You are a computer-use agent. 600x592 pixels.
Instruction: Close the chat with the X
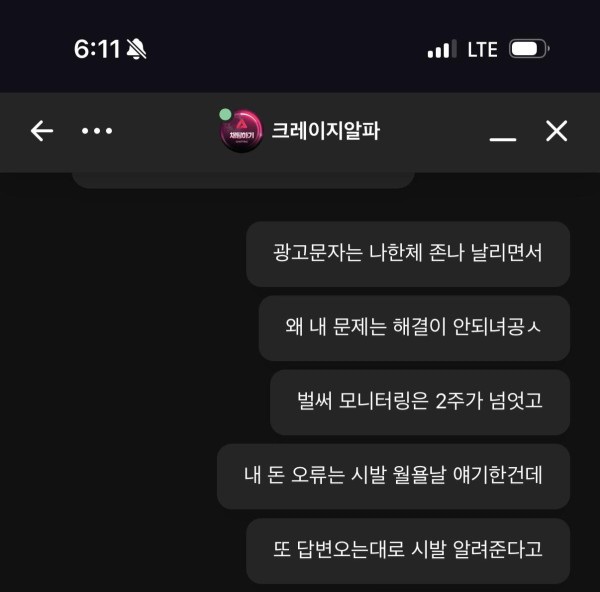tap(556, 131)
